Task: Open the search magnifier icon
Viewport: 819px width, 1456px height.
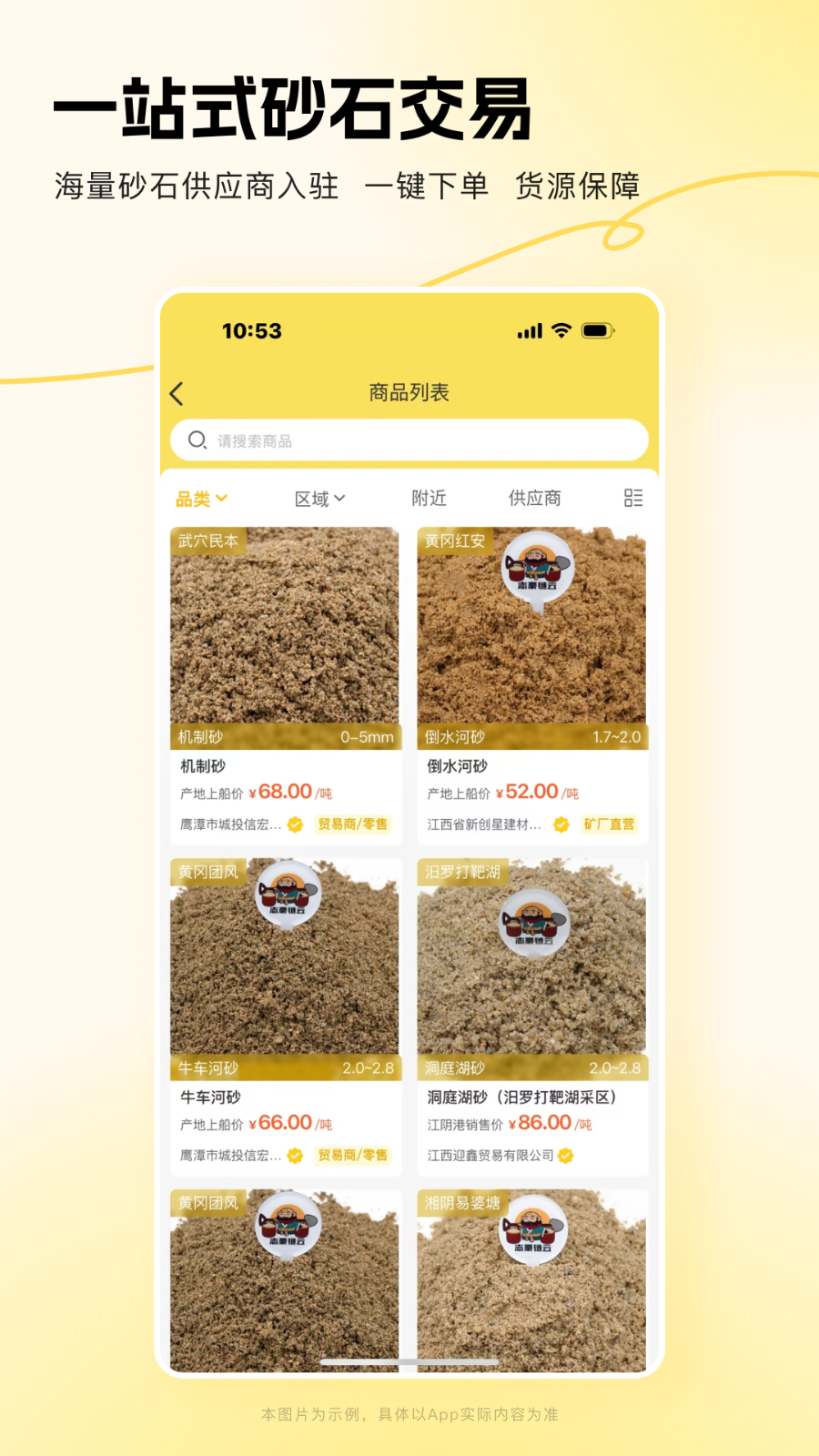Action: (x=198, y=440)
